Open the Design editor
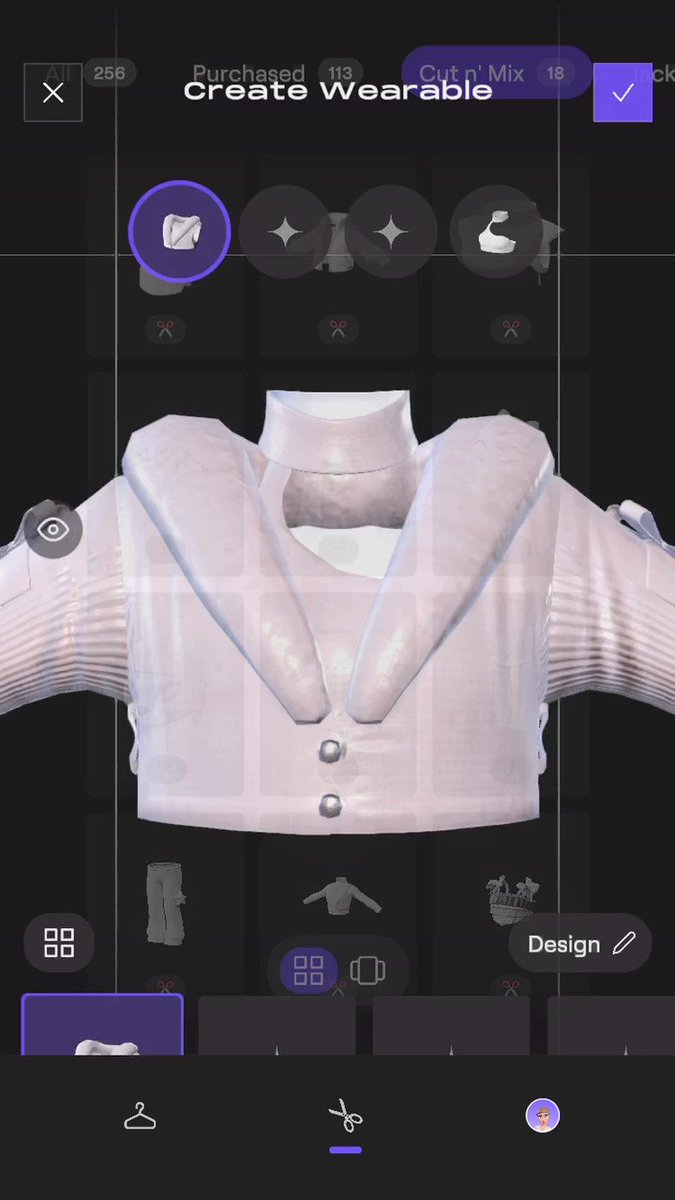The width and height of the screenshot is (675, 1200). coord(580,944)
